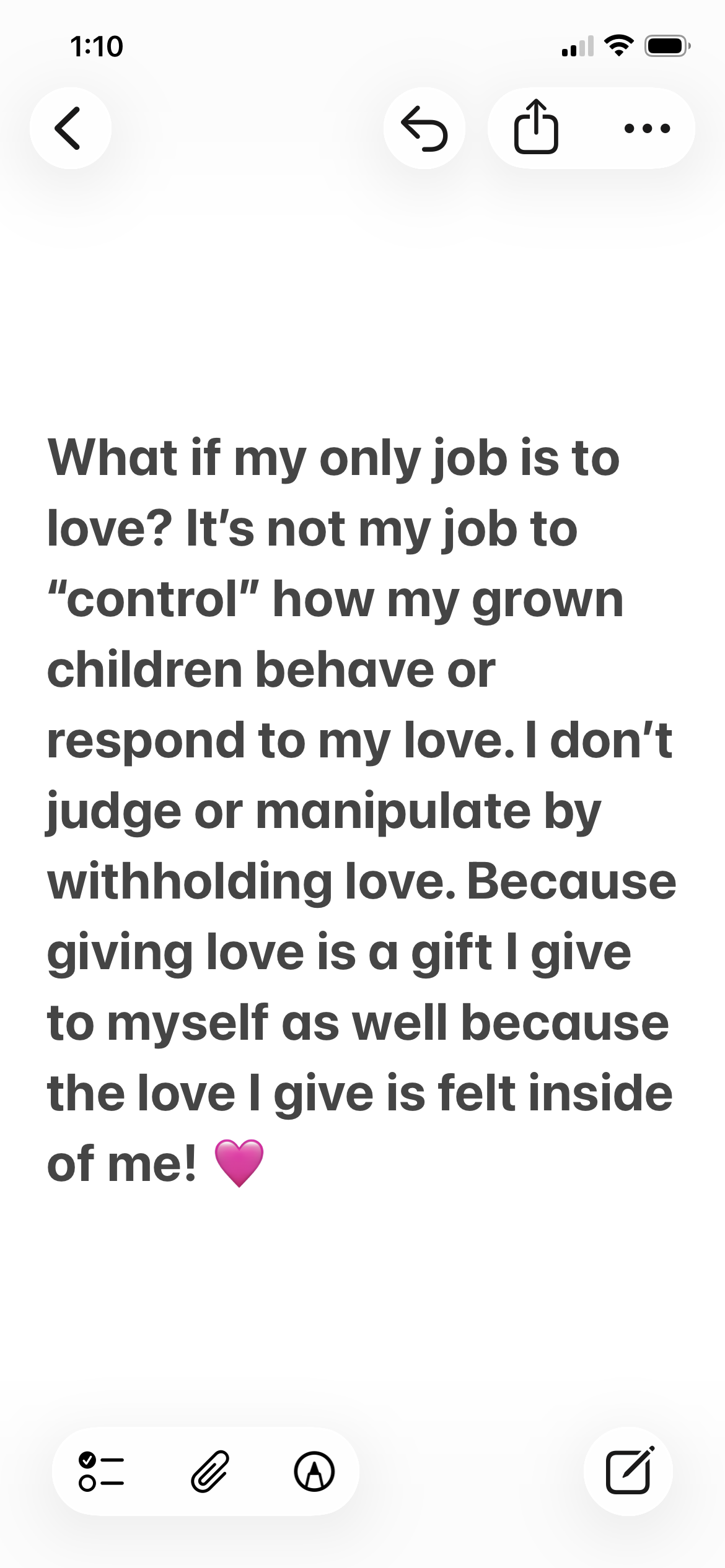The width and height of the screenshot is (725, 1568).
Task: Compose a new note
Action: click(628, 1471)
